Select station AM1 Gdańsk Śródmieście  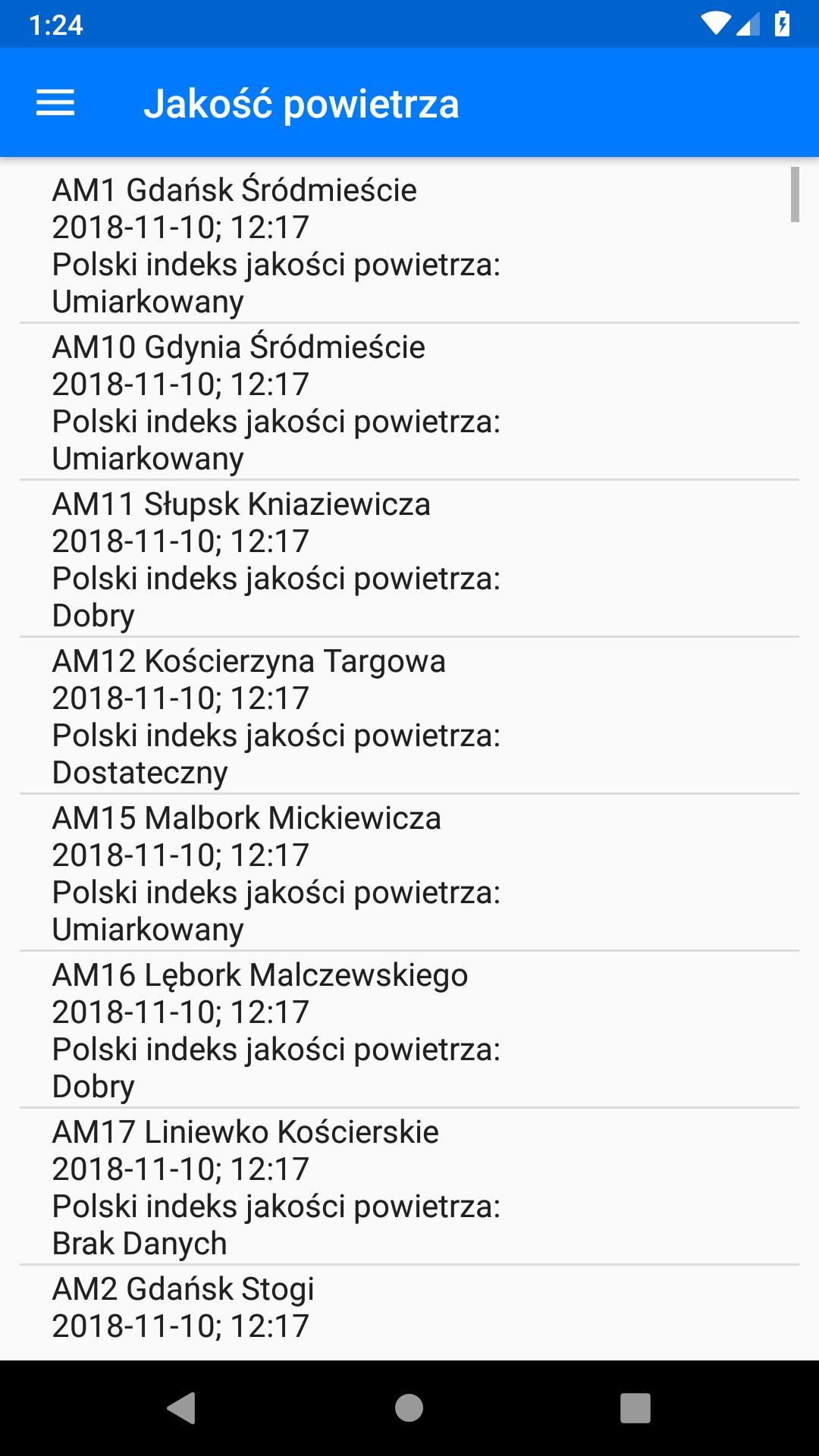(x=409, y=244)
